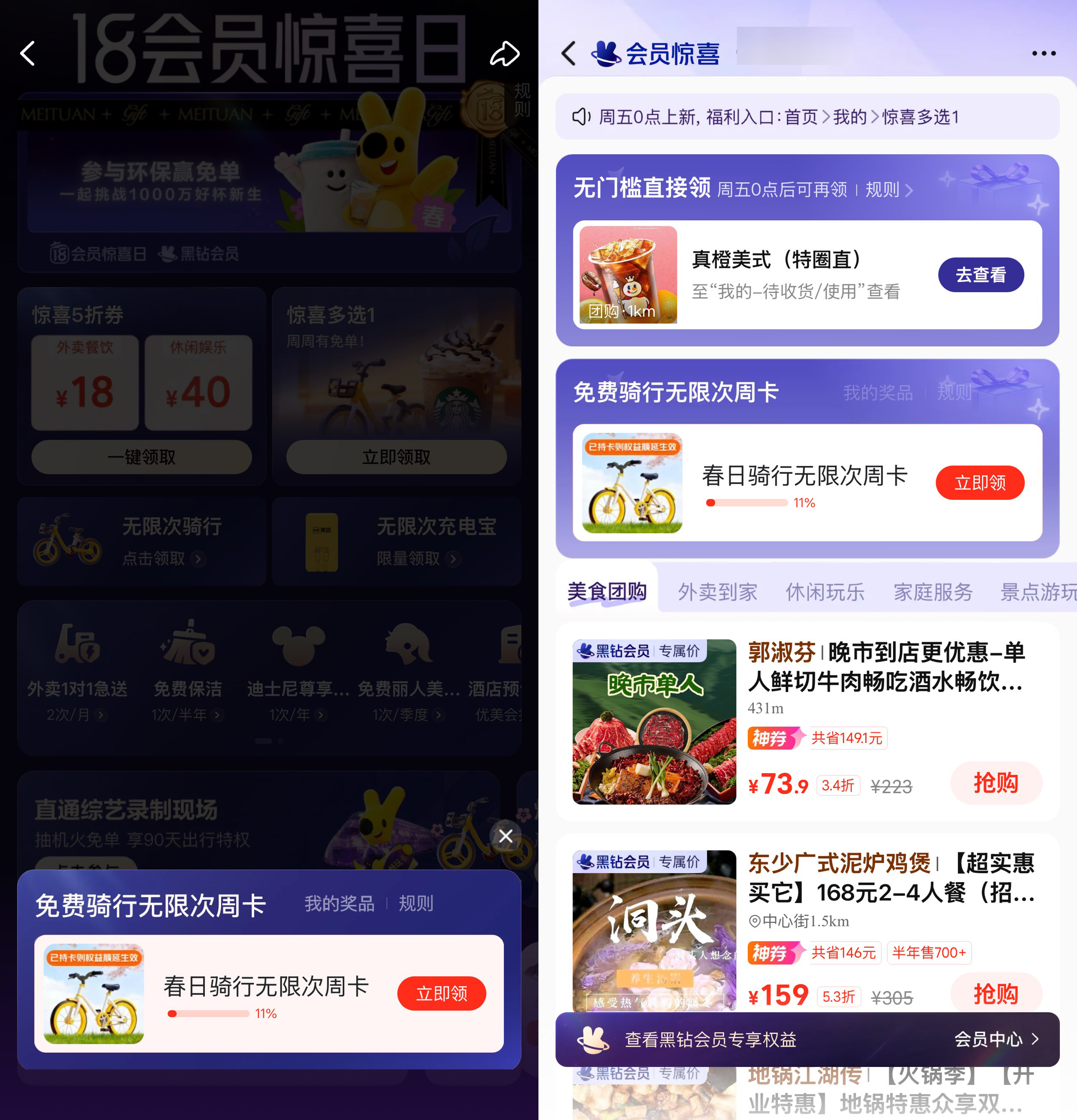Tap 抢购 for 东少广式泥炉鸡煲
The image size is (1077, 1120).
tap(996, 994)
